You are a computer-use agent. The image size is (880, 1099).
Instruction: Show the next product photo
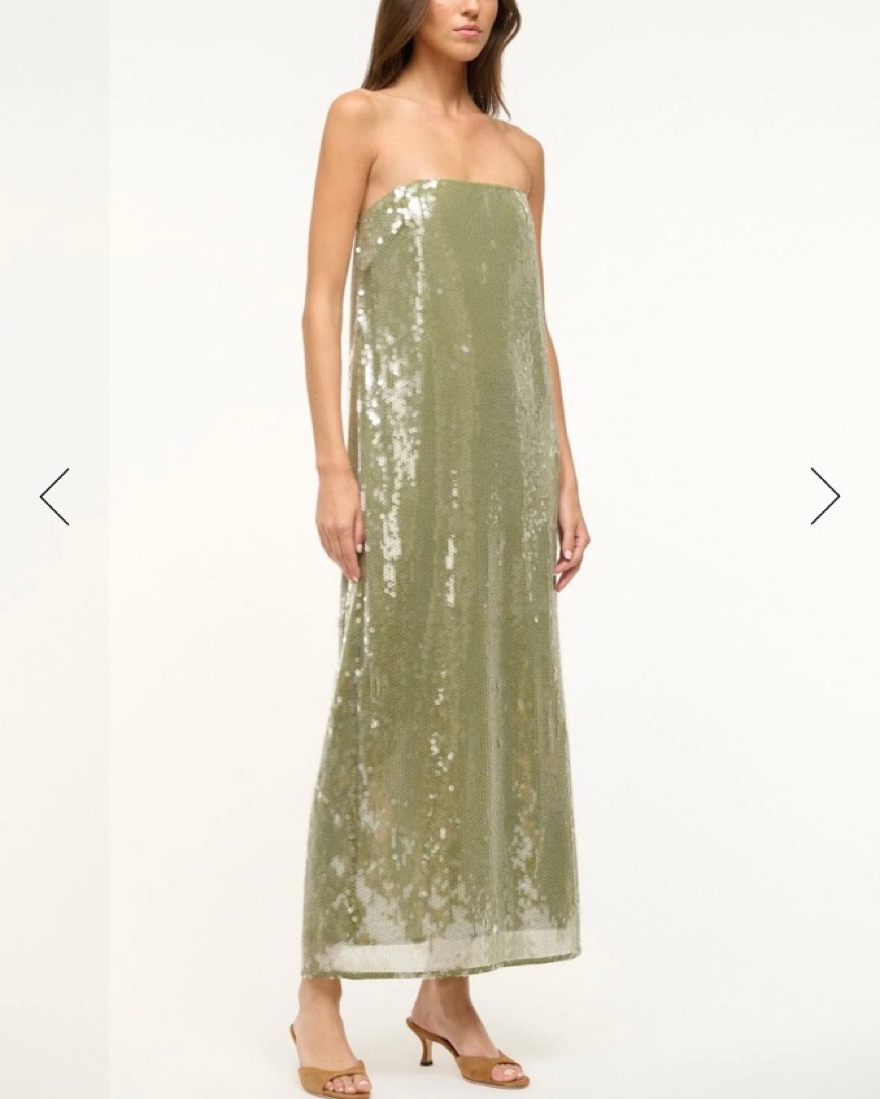click(x=825, y=496)
